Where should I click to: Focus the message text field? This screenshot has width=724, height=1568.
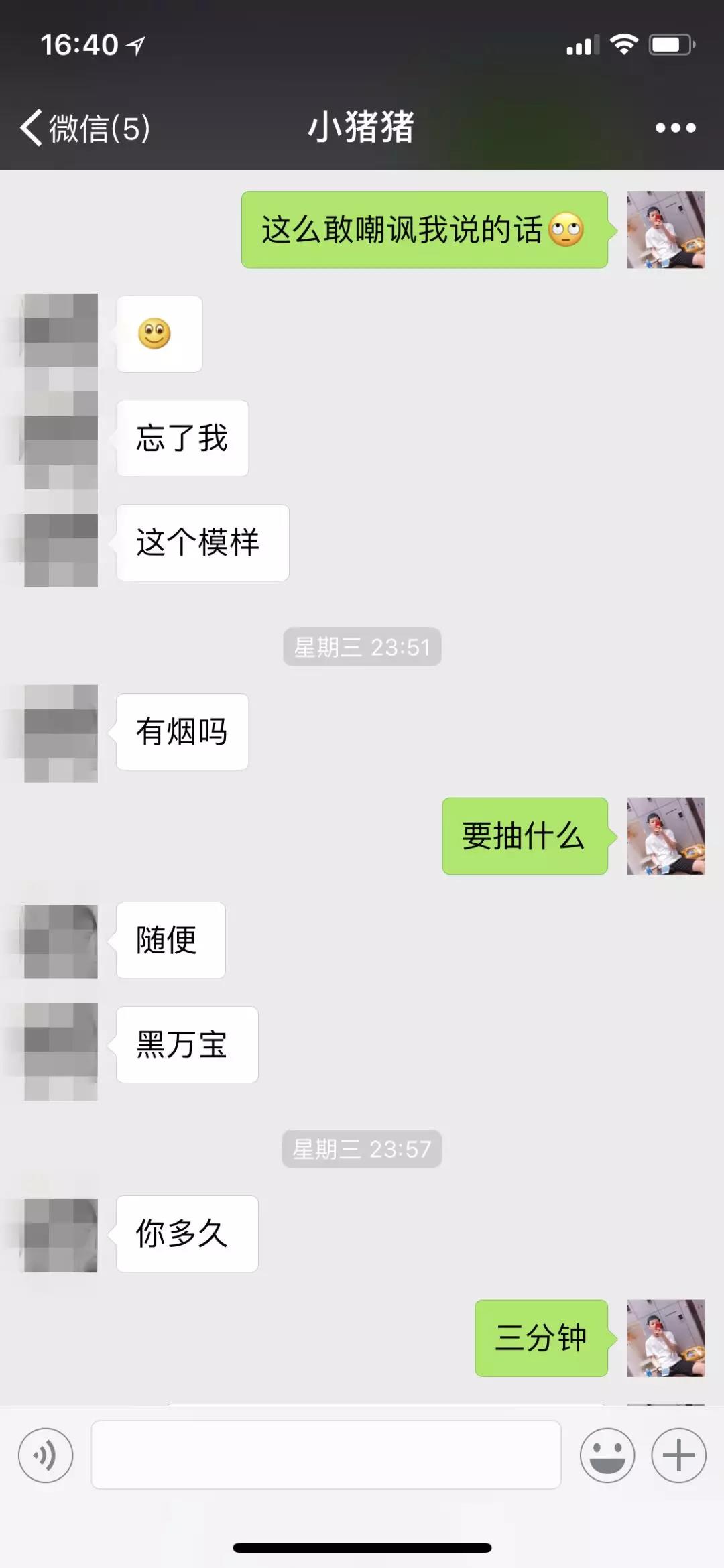pyautogui.click(x=326, y=1454)
